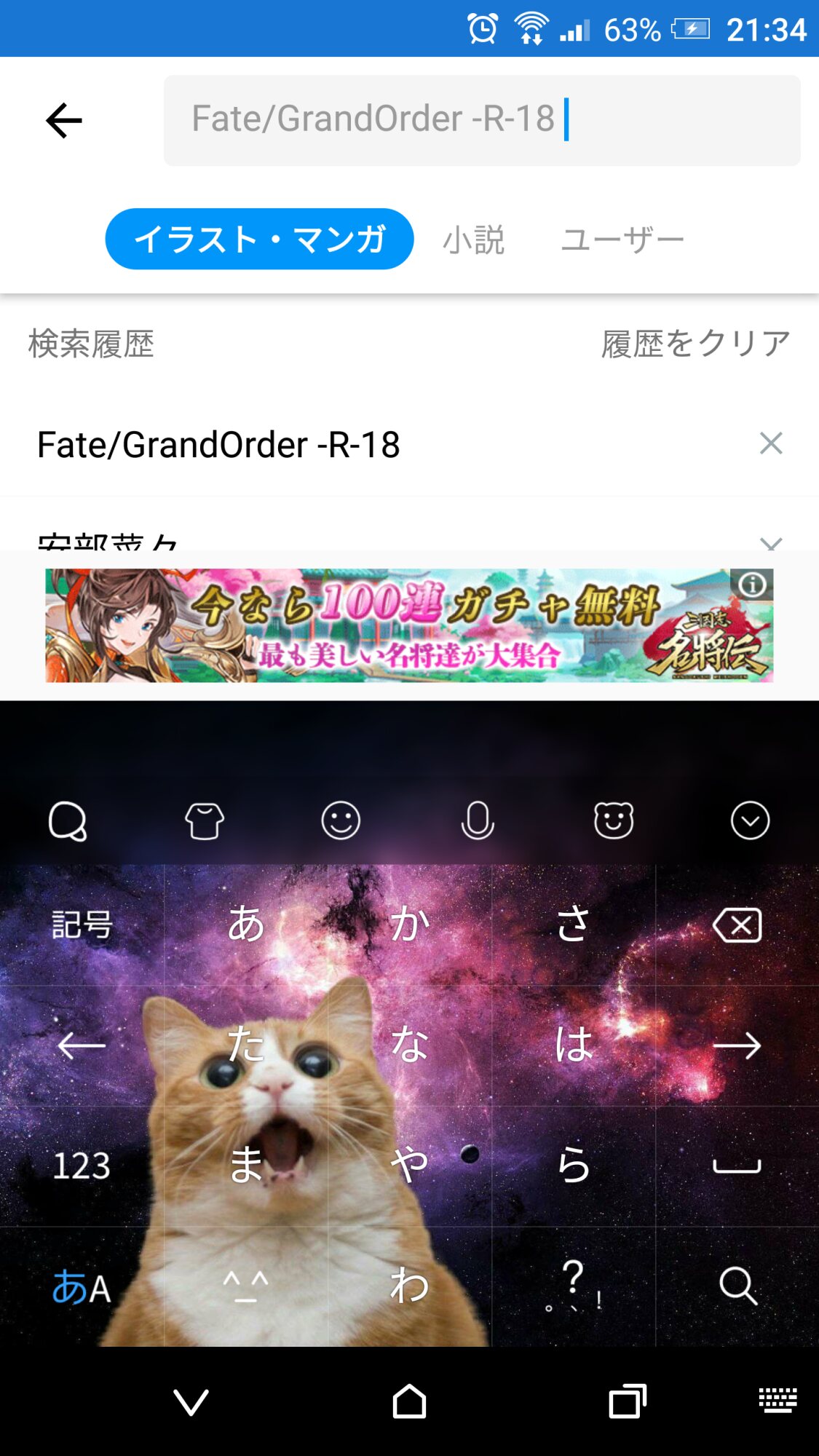This screenshot has width=819, height=1456.
Task: Open the keyboard emoji picker
Action: tap(341, 821)
